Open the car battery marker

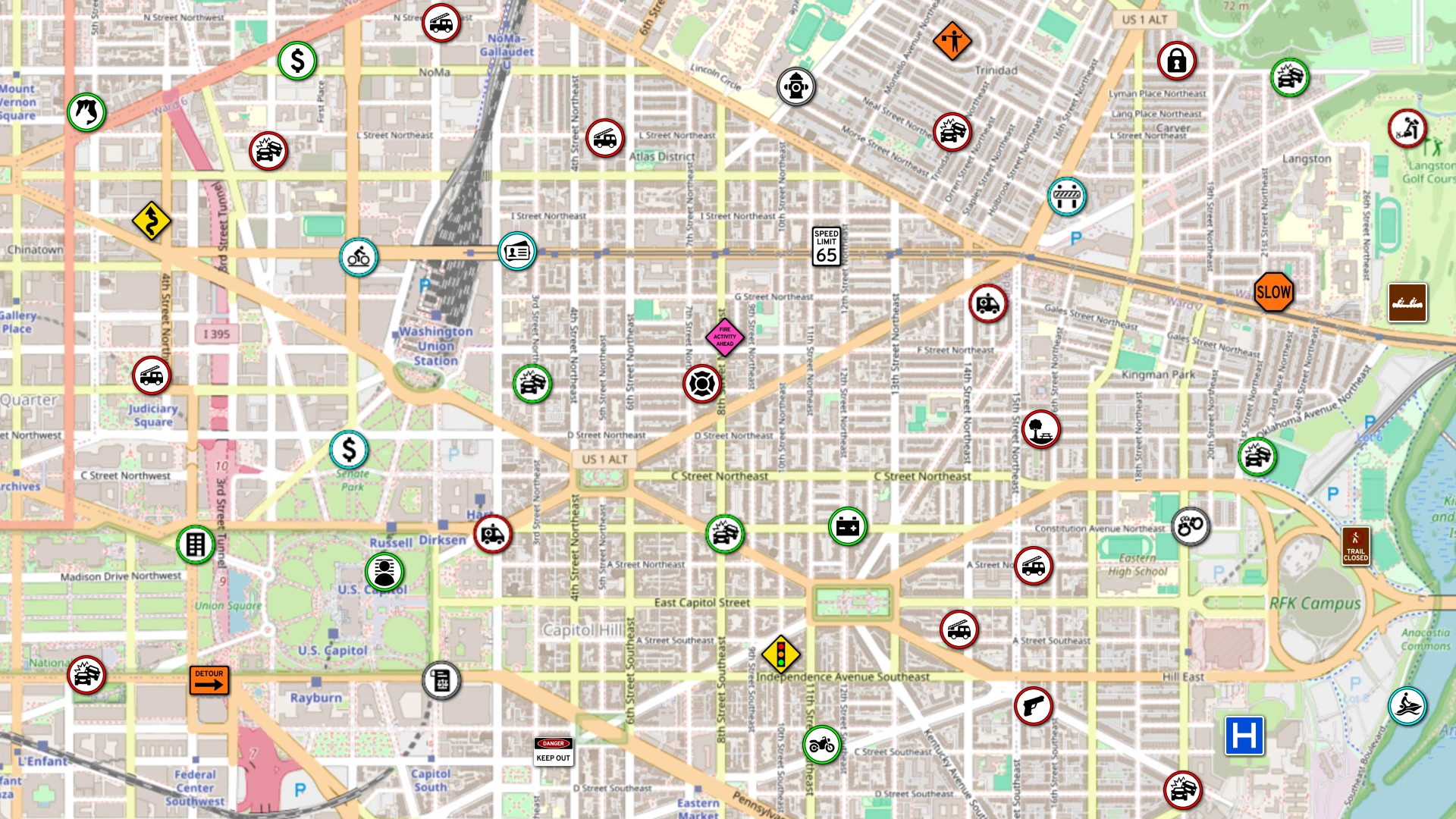847,526
